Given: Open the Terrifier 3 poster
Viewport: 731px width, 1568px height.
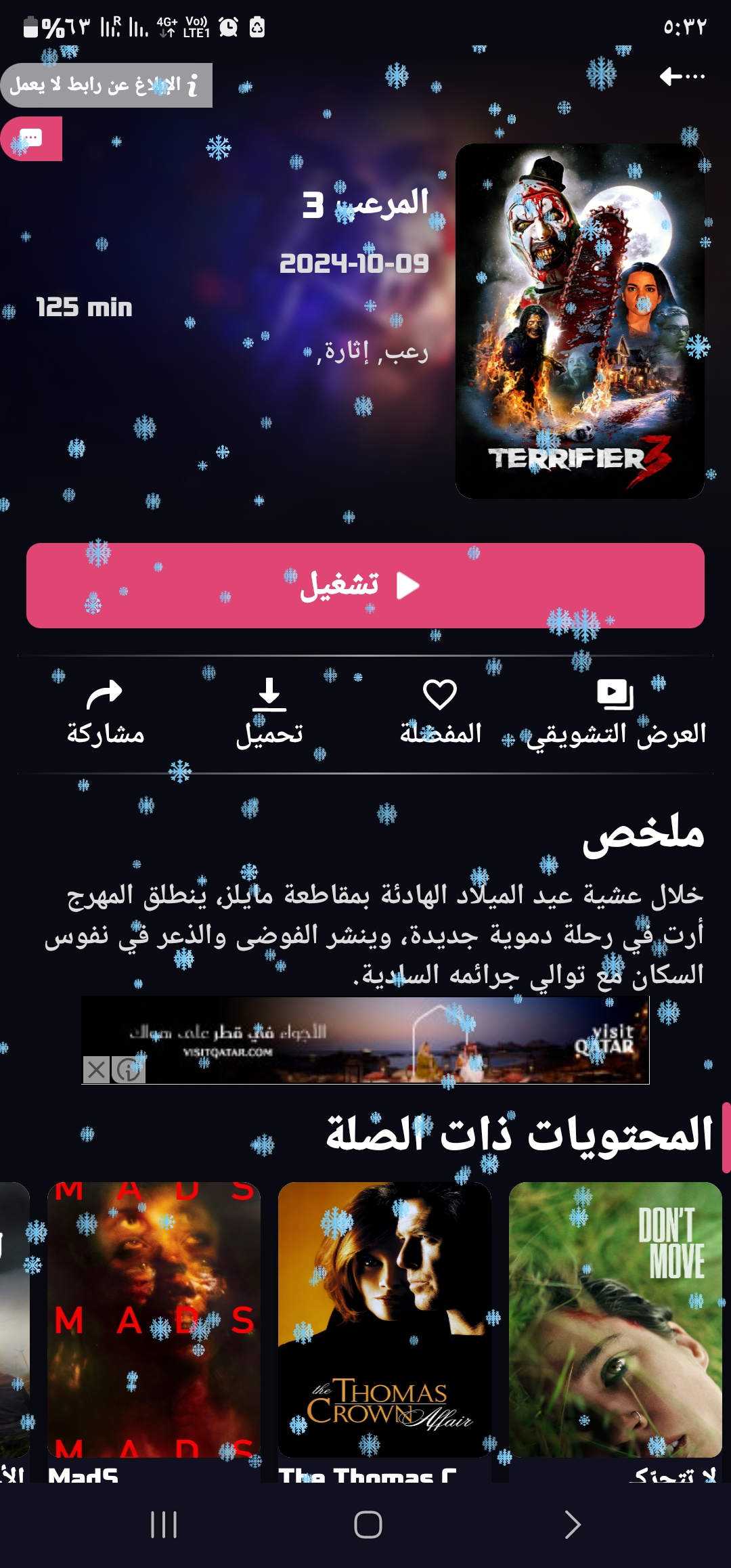Looking at the screenshot, I should pyautogui.click(x=580, y=321).
